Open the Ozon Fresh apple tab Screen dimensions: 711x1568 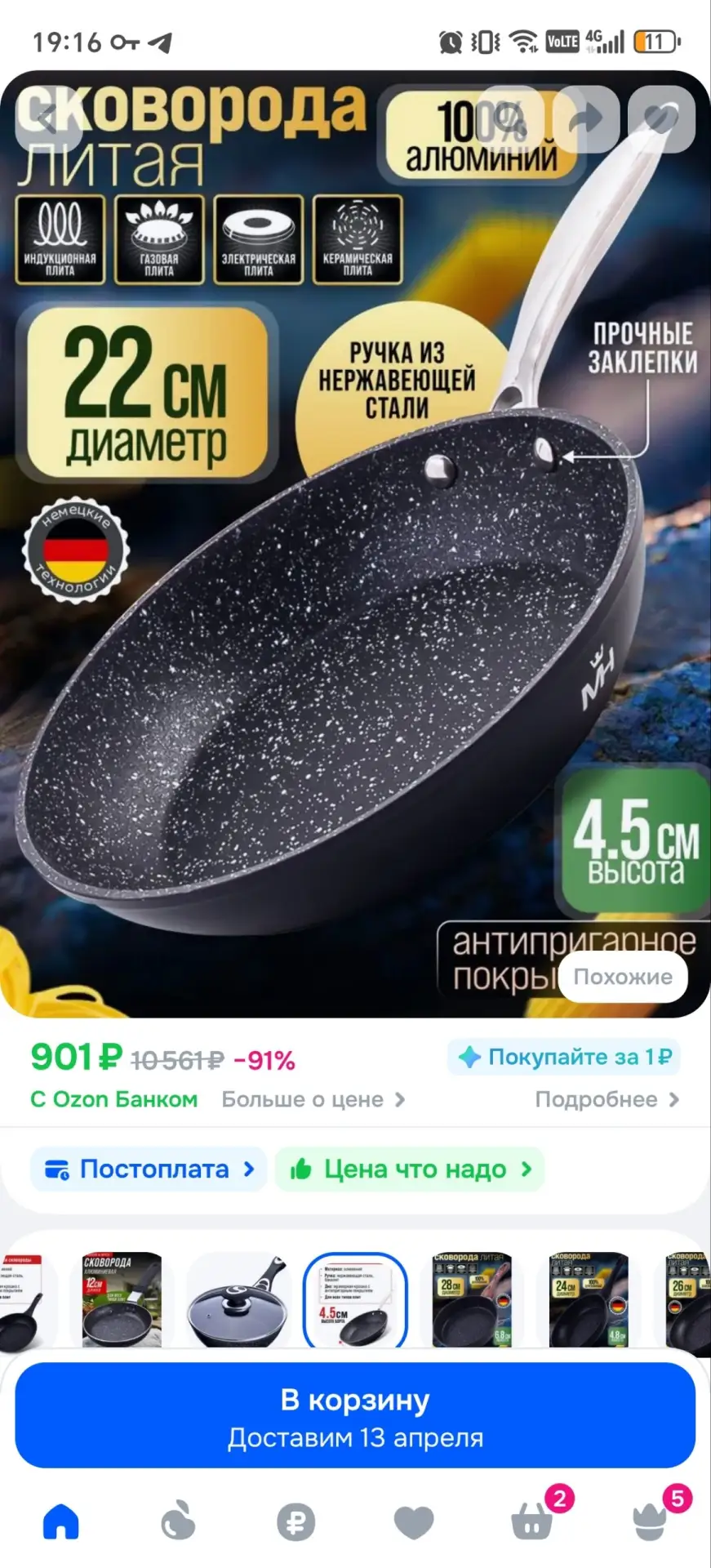pos(178,1521)
